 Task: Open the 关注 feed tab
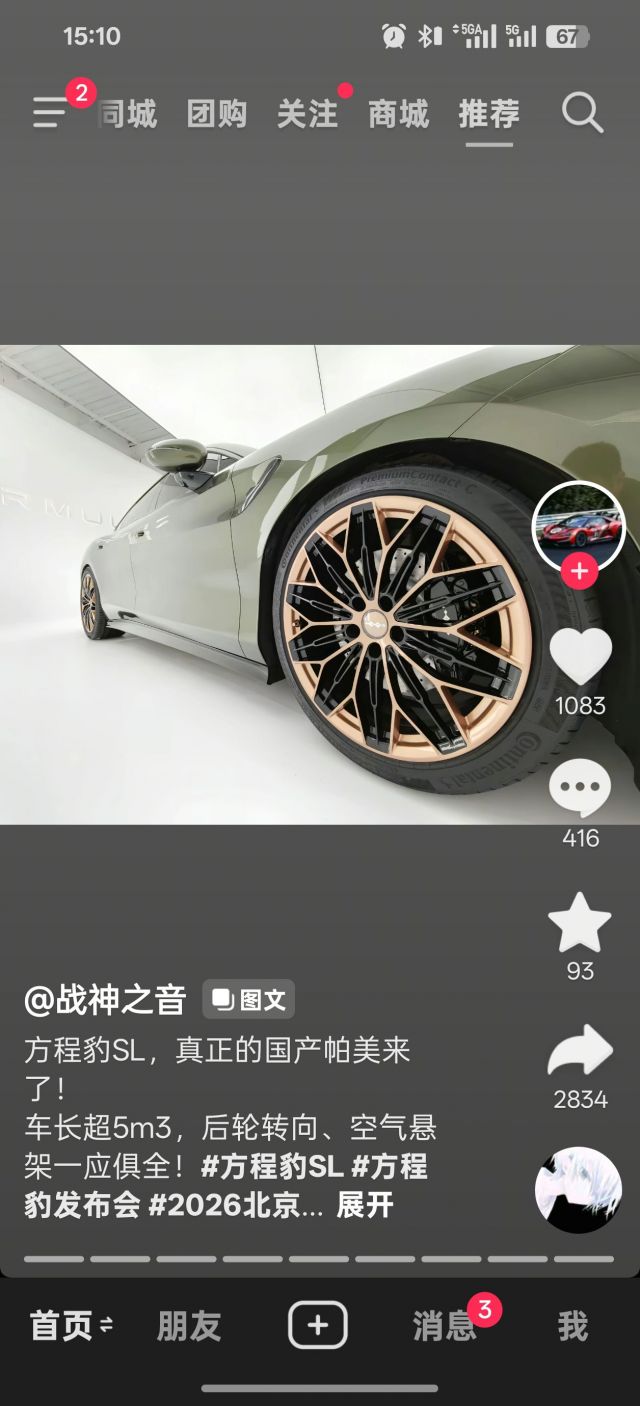point(307,114)
